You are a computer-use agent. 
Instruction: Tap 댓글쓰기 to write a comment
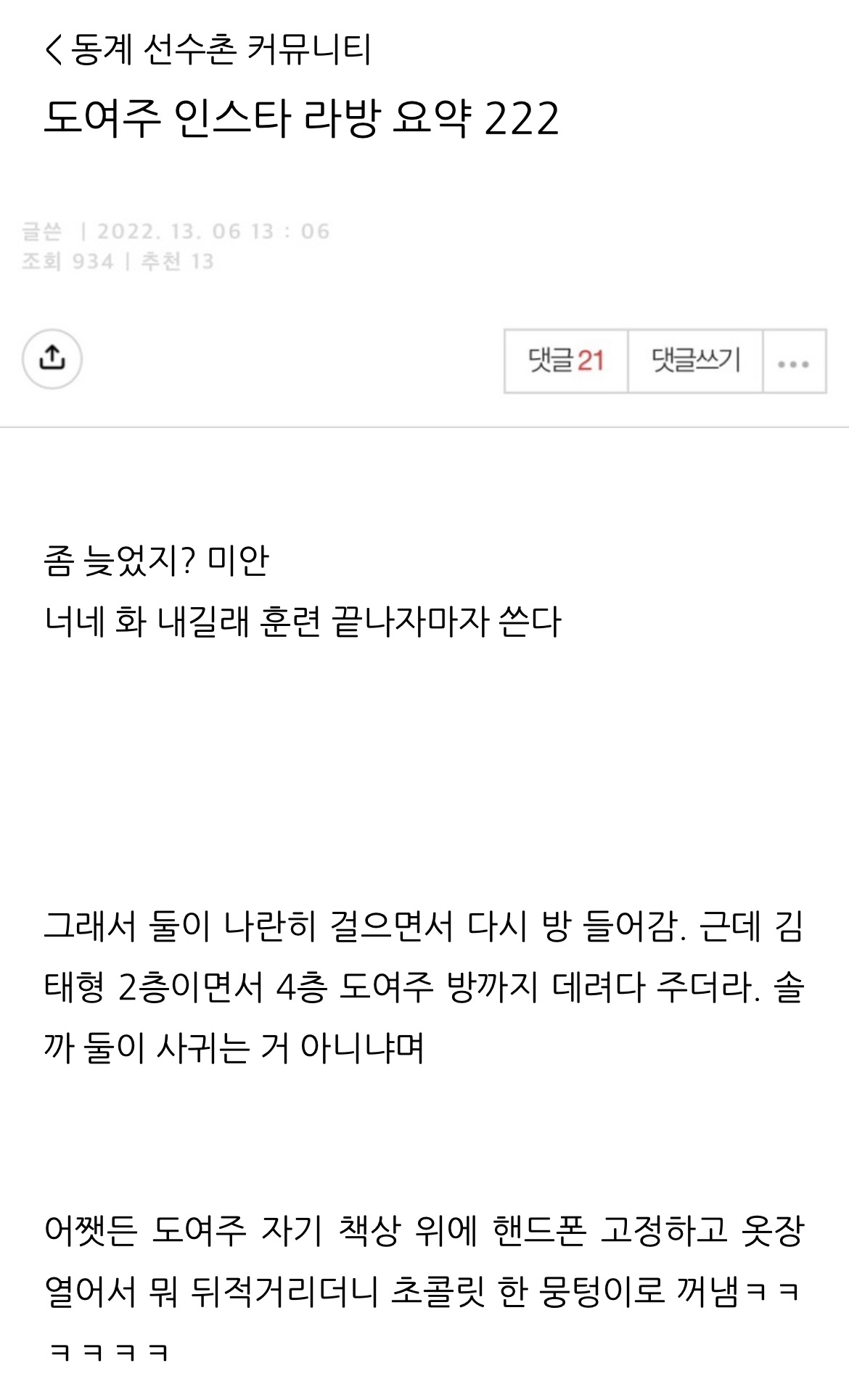[x=695, y=361]
